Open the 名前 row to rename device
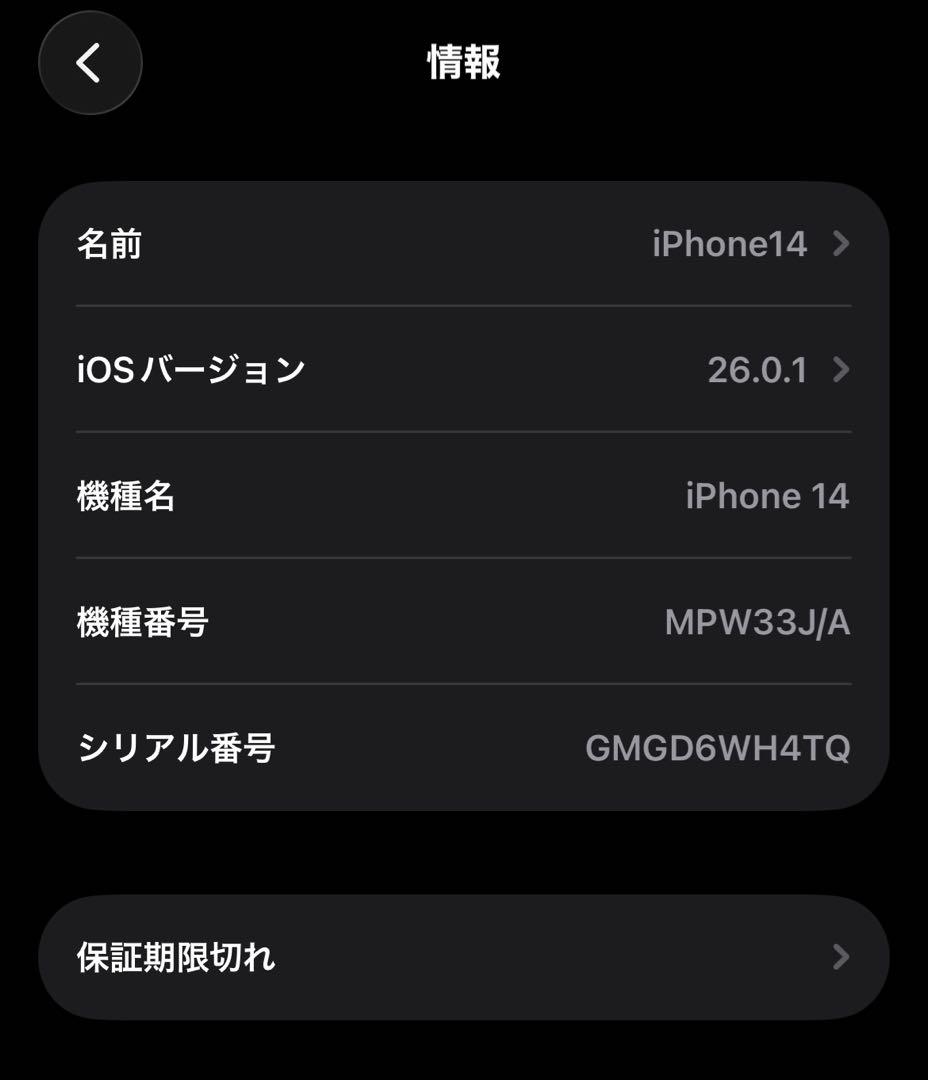This screenshot has width=928, height=1080. coord(464,245)
